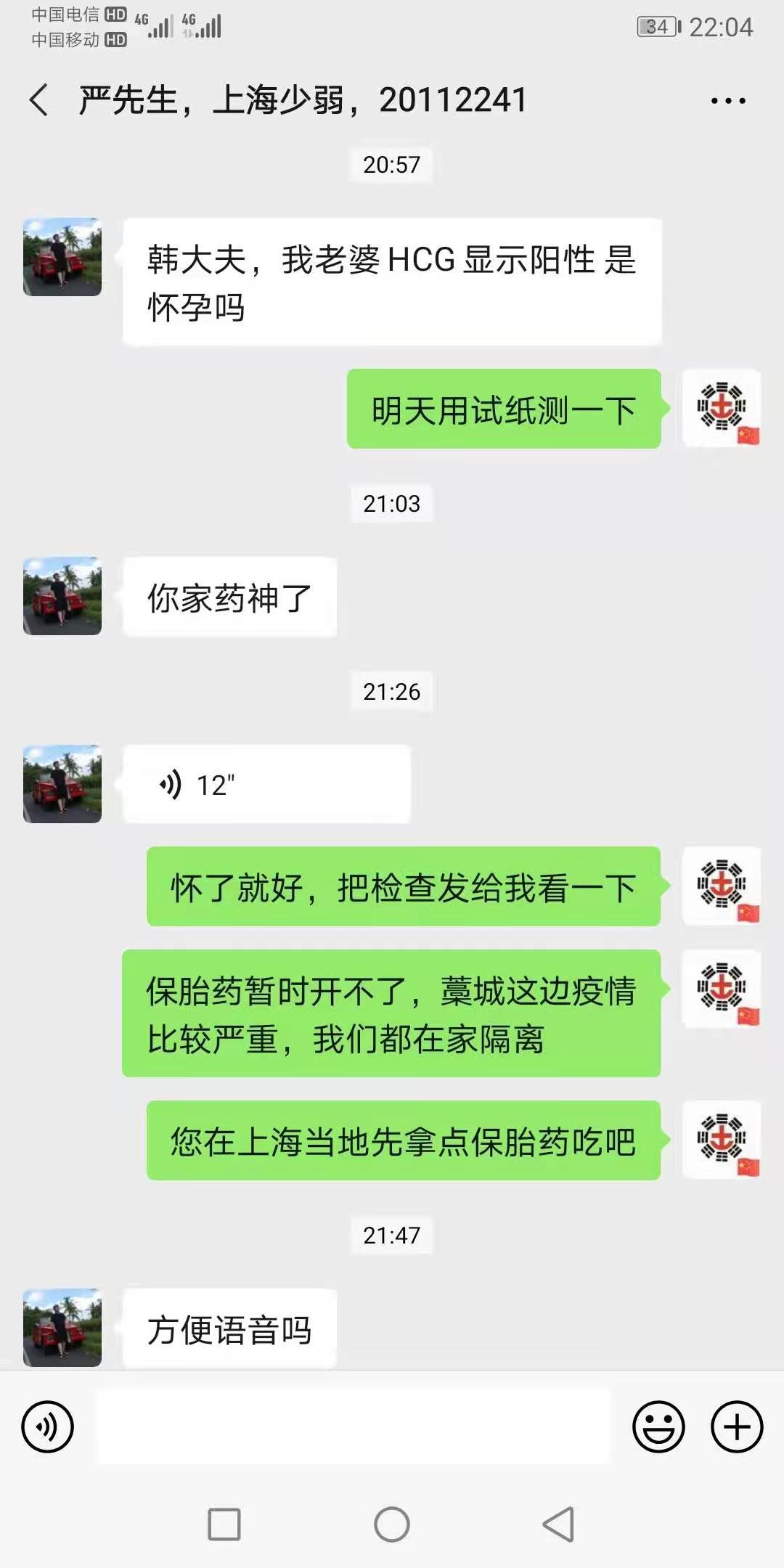Open my avatar beside 明天用试纸测一下
Viewport: 784px width, 1568px height.
click(x=722, y=408)
